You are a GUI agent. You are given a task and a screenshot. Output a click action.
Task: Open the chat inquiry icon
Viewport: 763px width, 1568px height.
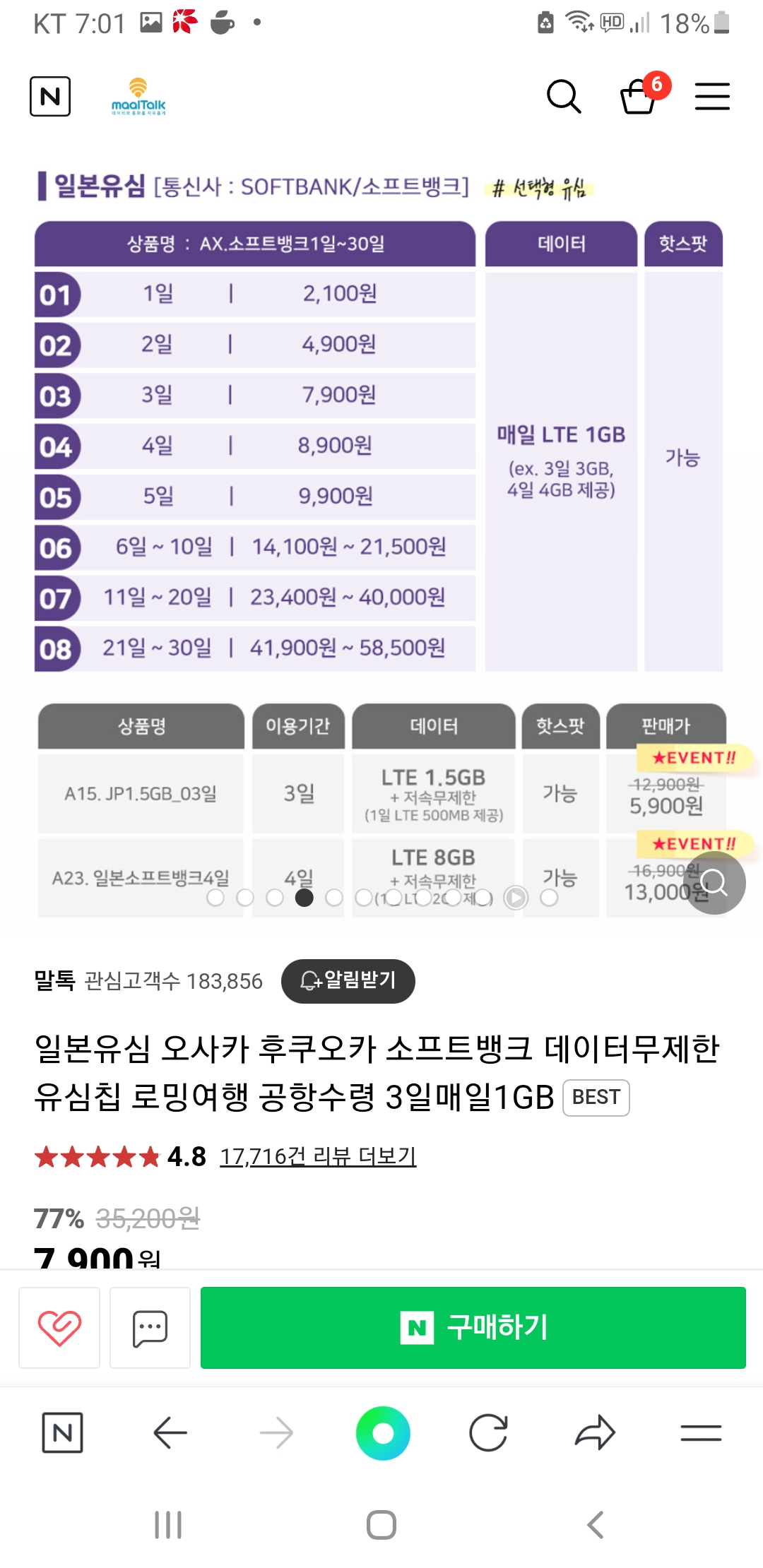click(x=150, y=1328)
